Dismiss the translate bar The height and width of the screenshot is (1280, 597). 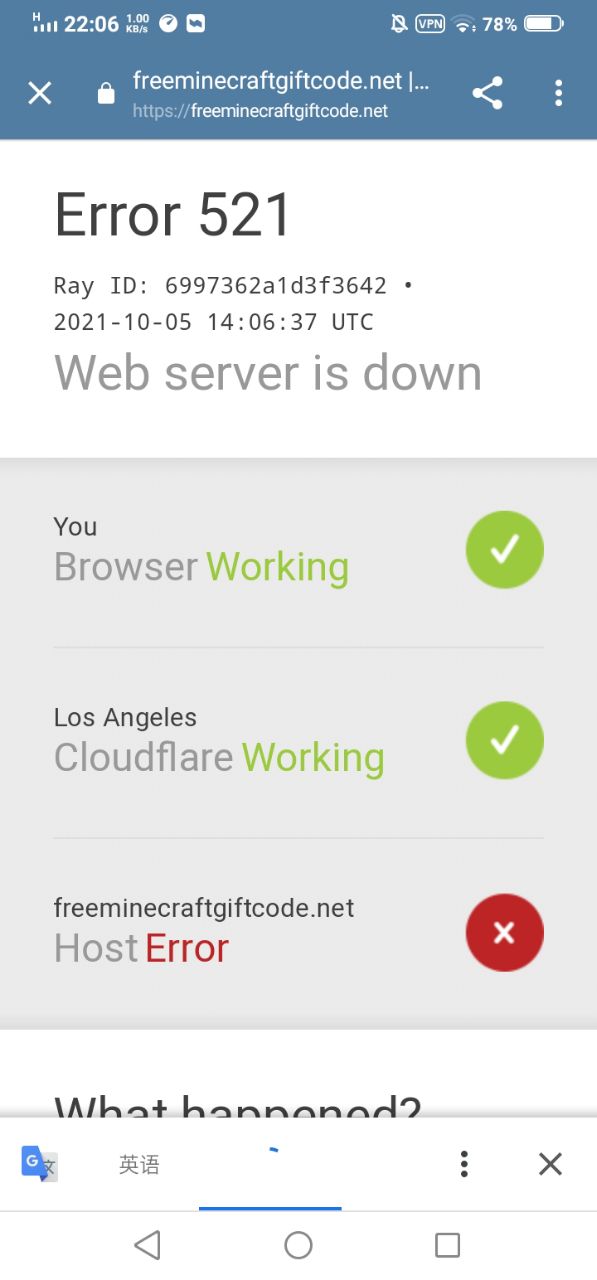tap(550, 1164)
